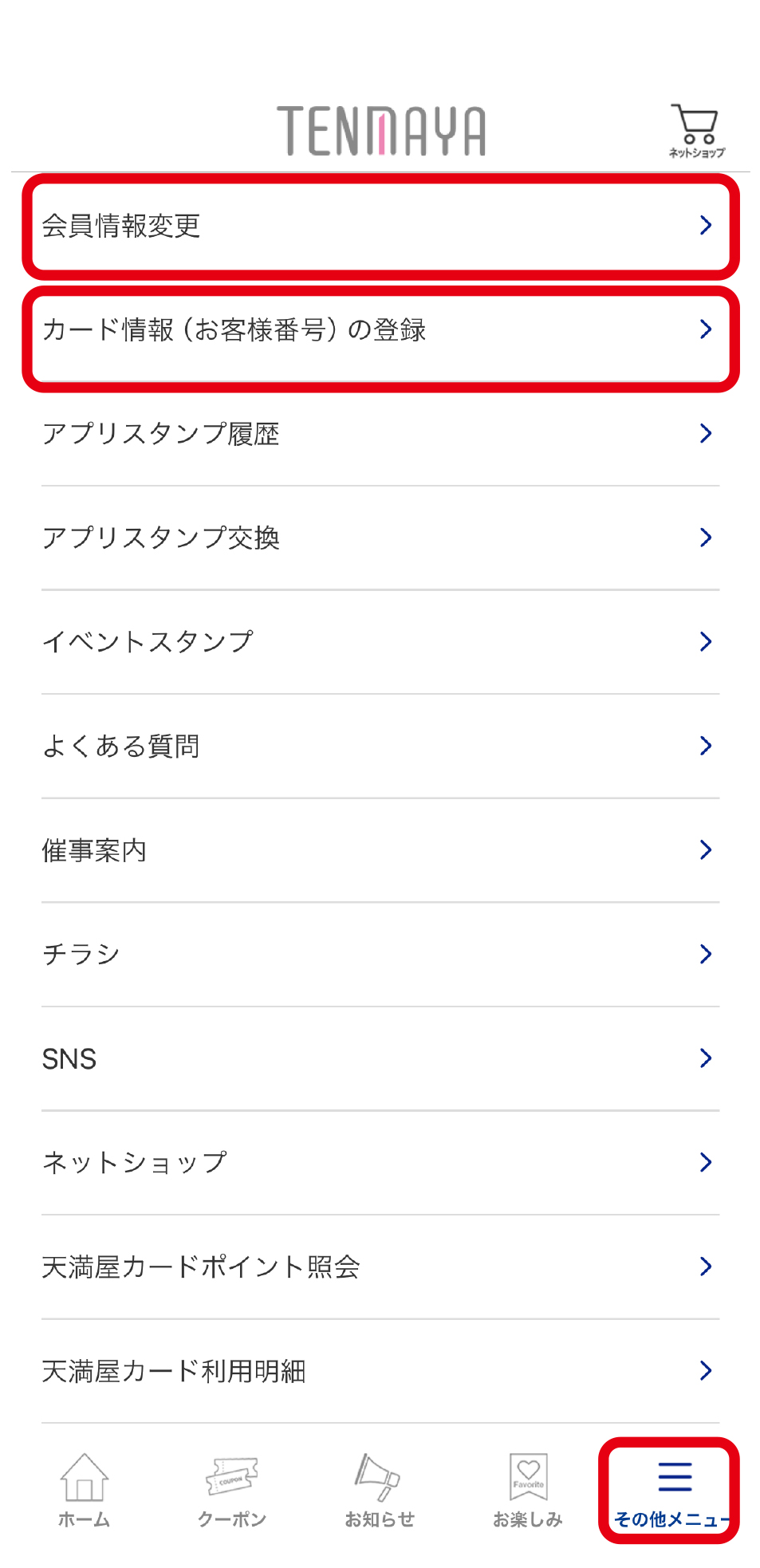Image resolution: width=760 pixels, height=1568 pixels.
Task: View 天満屋カード利用明細
Action: pos(380,1371)
